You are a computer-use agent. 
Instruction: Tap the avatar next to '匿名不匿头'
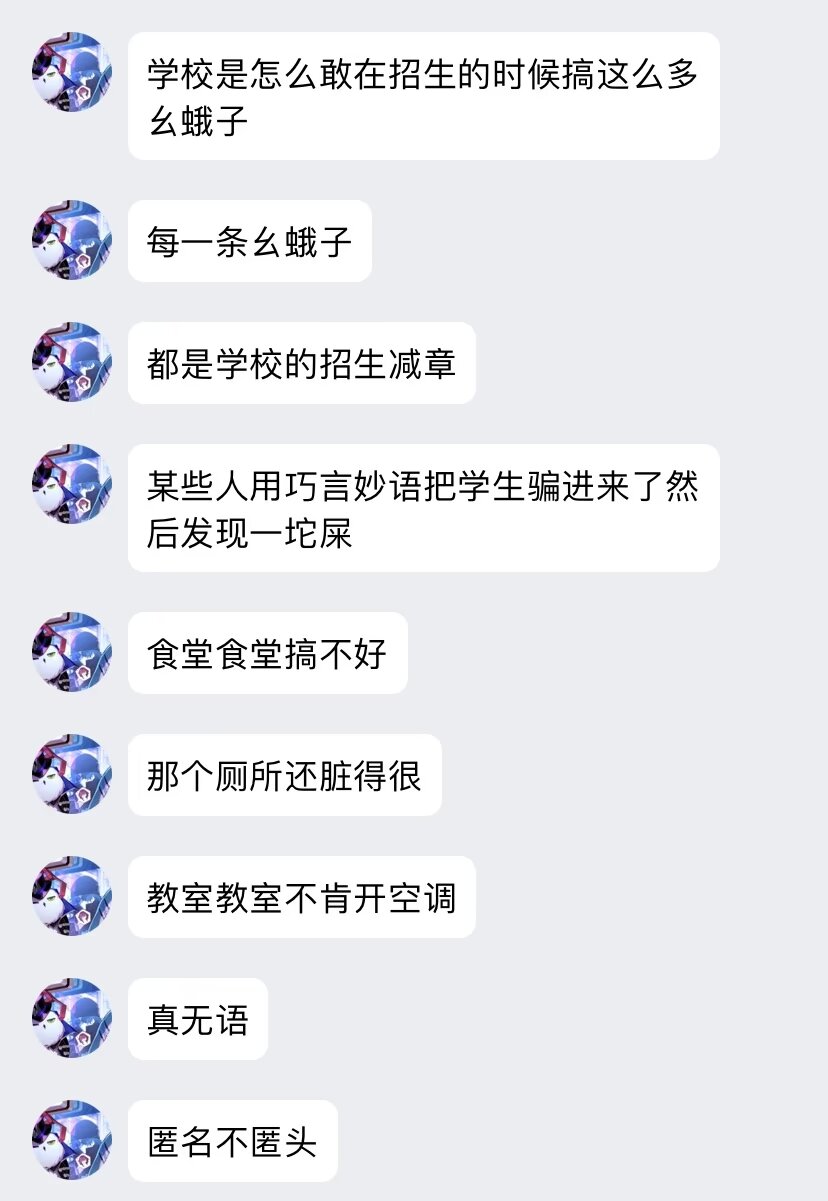click(x=72, y=1140)
